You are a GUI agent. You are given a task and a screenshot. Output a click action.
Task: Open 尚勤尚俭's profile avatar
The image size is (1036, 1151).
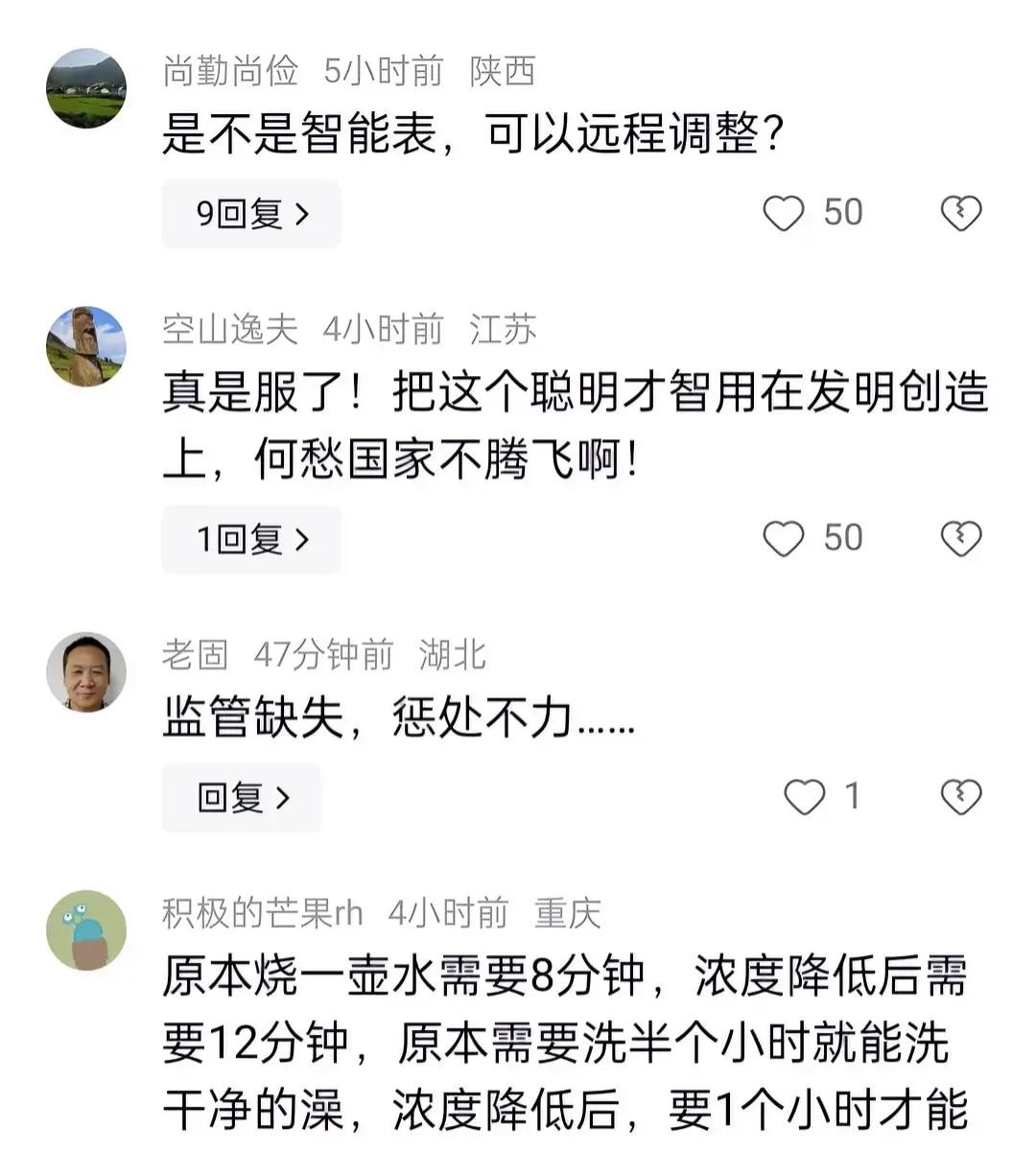click(86, 88)
